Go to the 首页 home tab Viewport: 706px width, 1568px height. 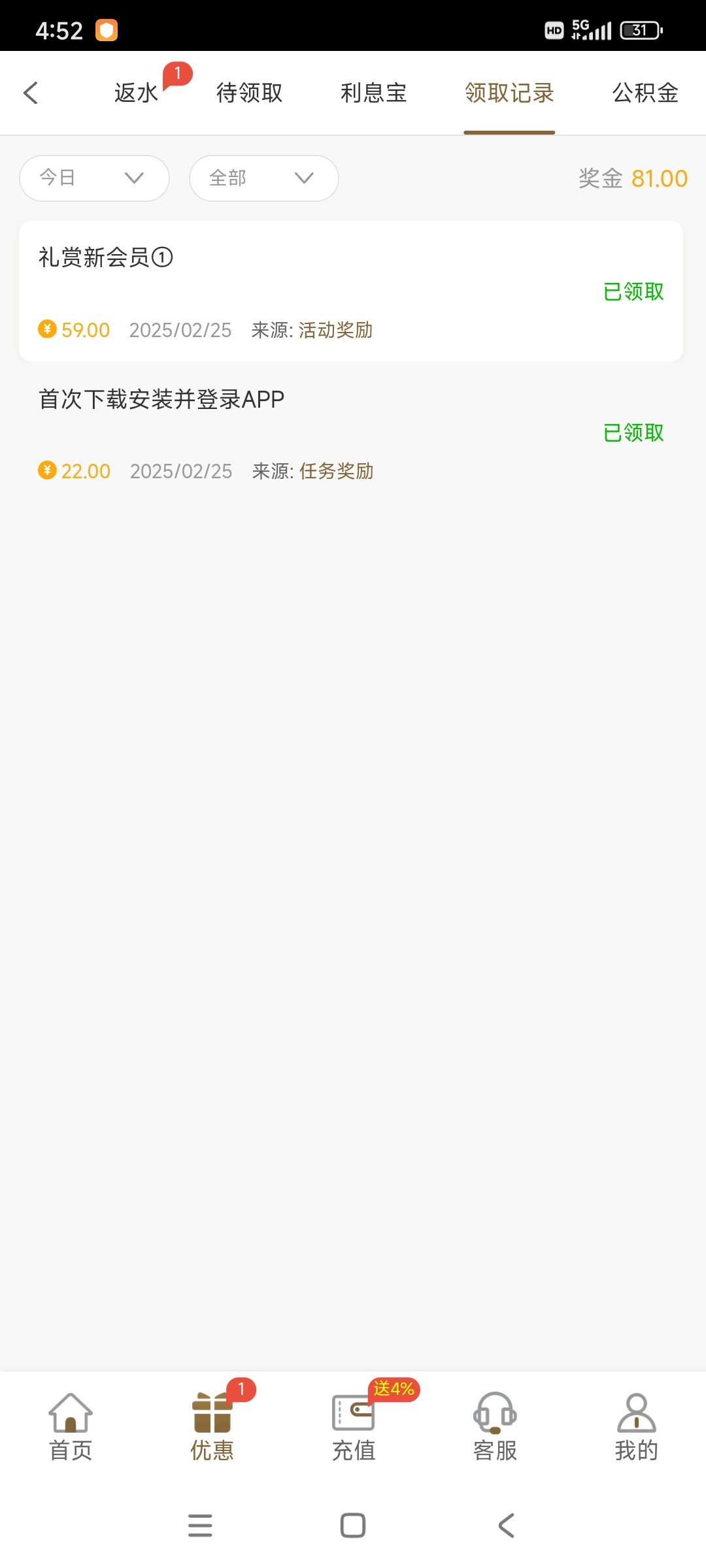tap(71, 1428)
